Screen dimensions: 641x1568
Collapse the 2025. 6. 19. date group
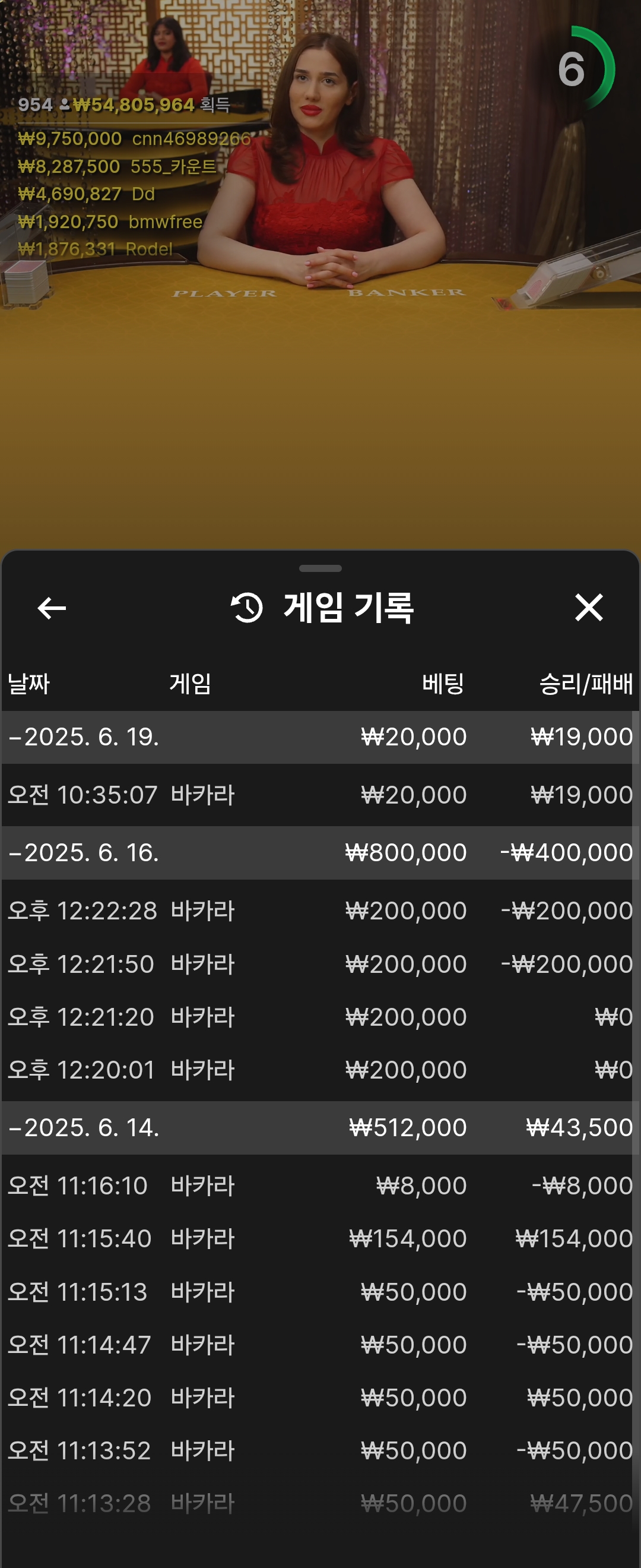pyautogui.click(x=84, y=737)
